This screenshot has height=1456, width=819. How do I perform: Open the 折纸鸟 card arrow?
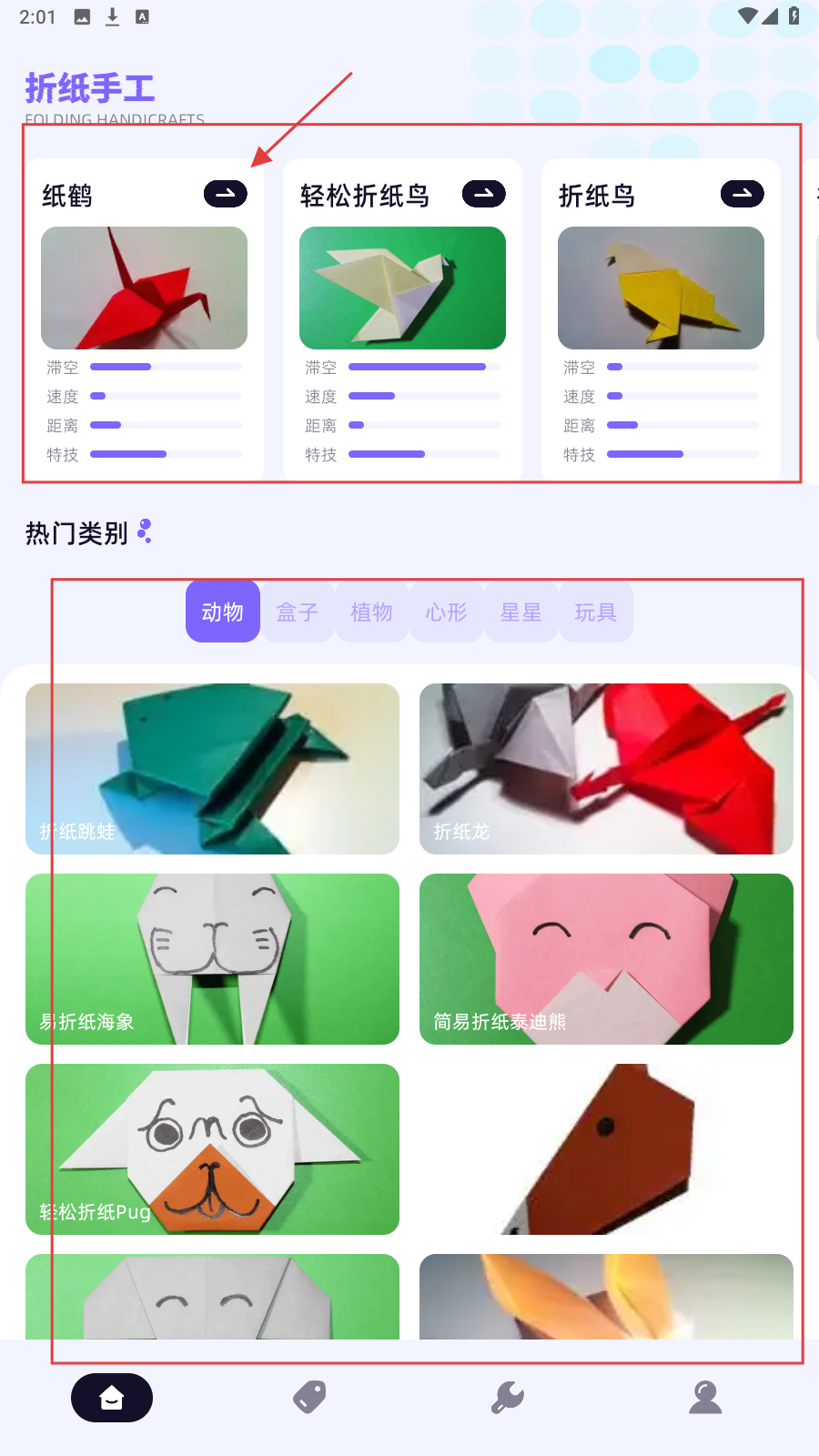tap(742, 194)
